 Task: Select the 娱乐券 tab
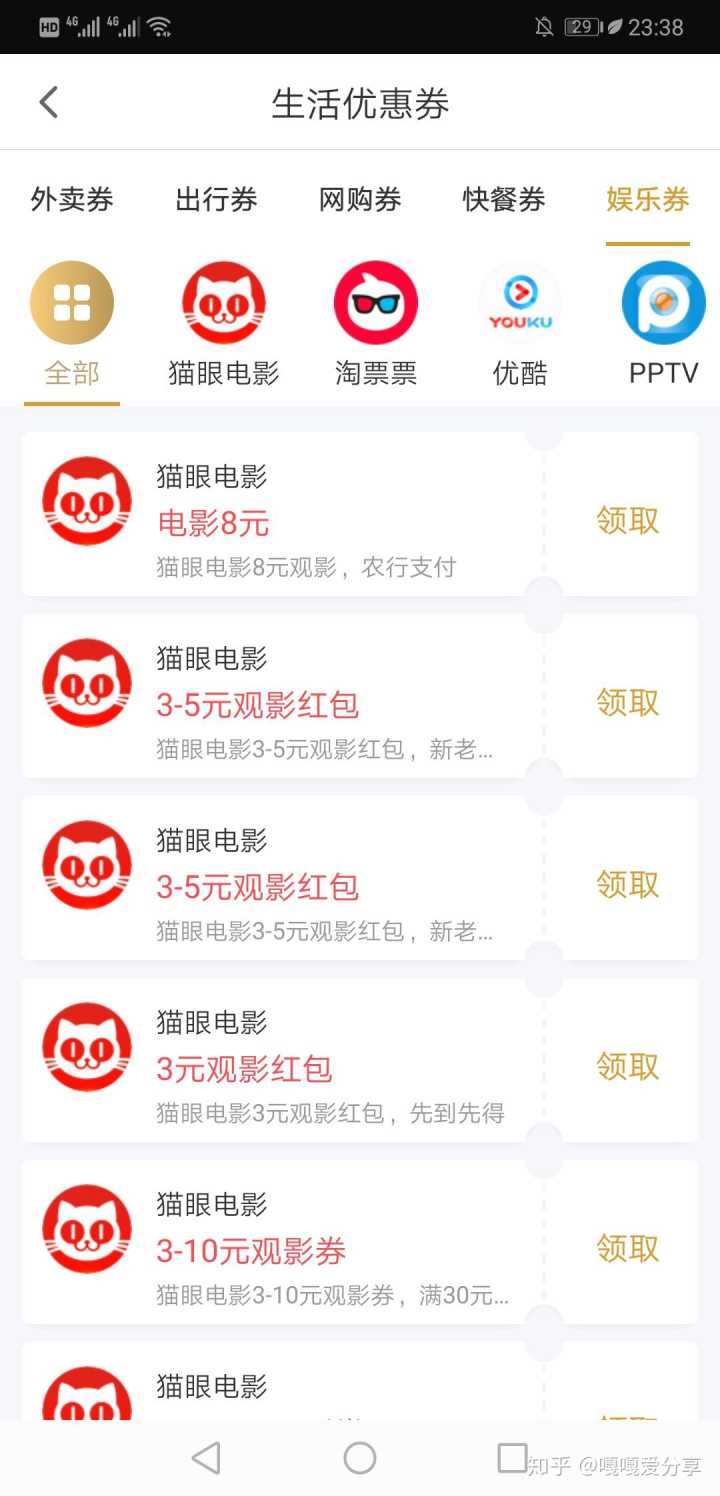click(647, 200)
